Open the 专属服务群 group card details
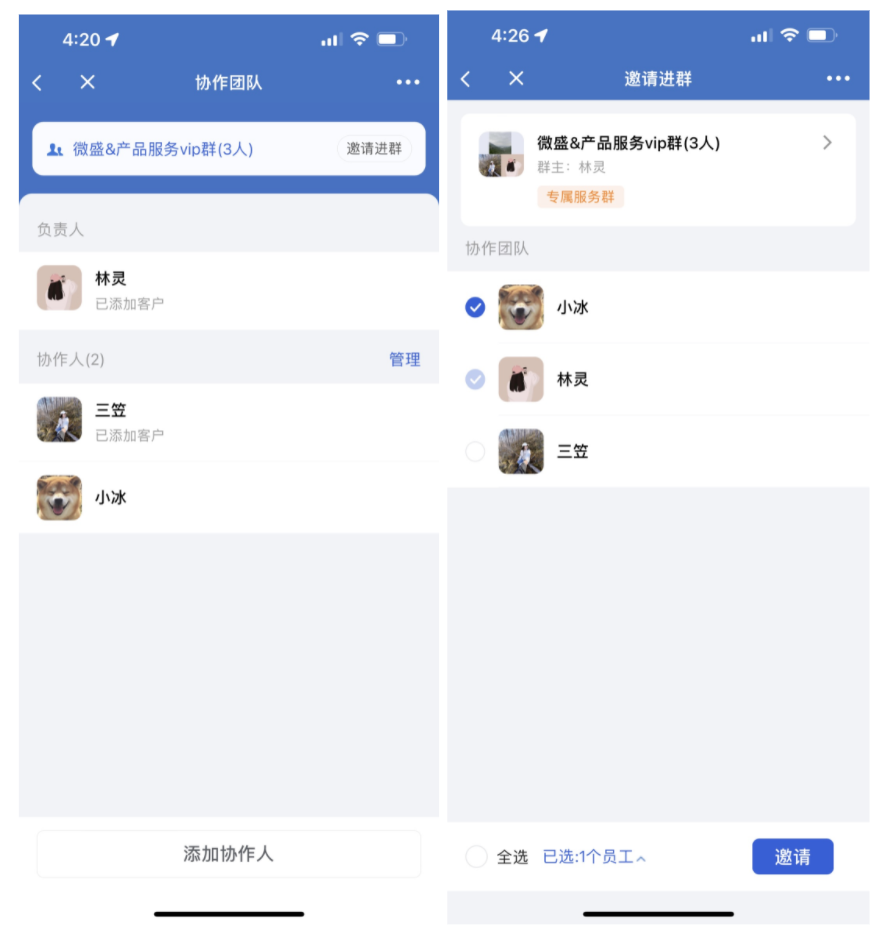The image size is (894, 946). pyautogui.click(x=657, y=168)
